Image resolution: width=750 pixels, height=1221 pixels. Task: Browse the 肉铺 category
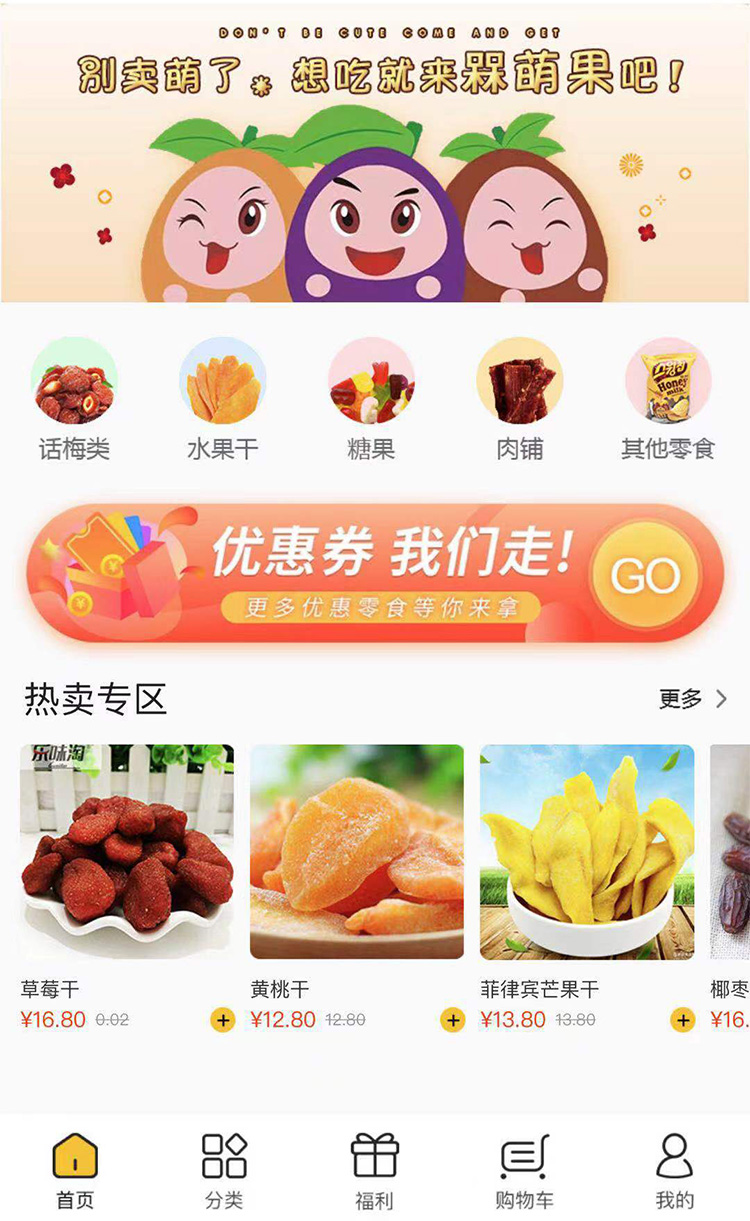[x=520, y=398]
